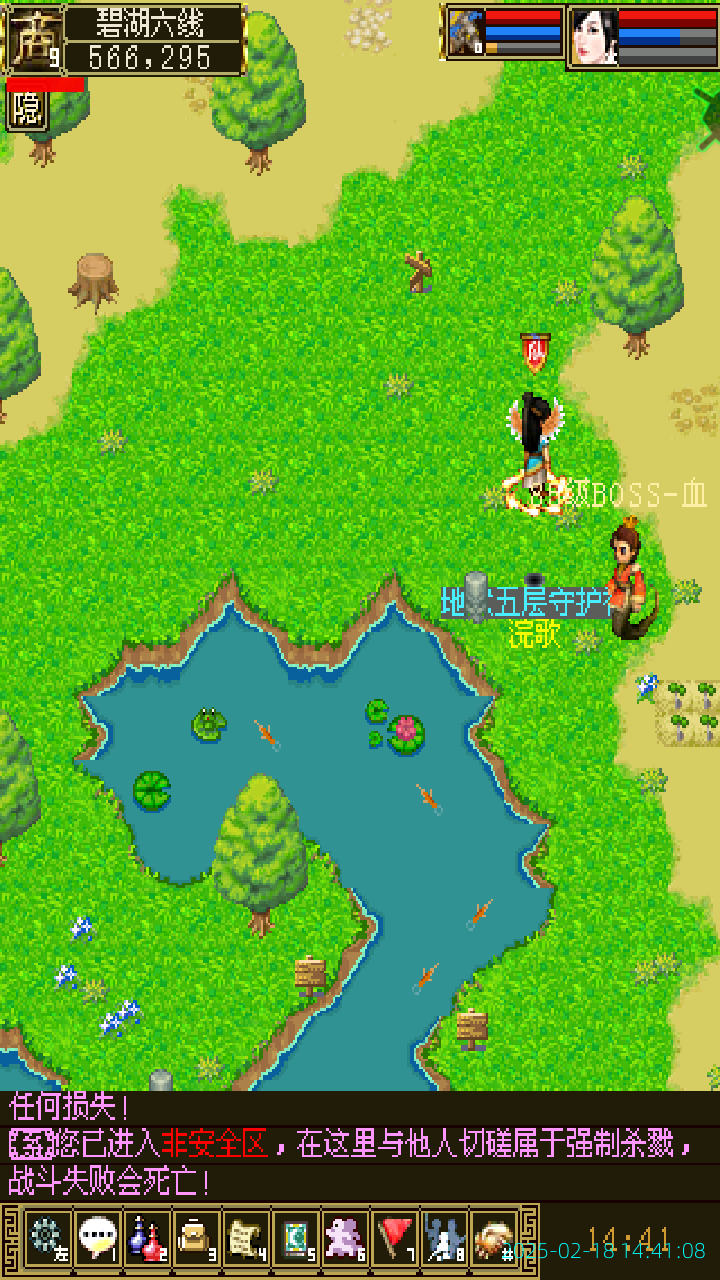Select the red flag shortcut
720x1280 pixels.
(396, 1238)
